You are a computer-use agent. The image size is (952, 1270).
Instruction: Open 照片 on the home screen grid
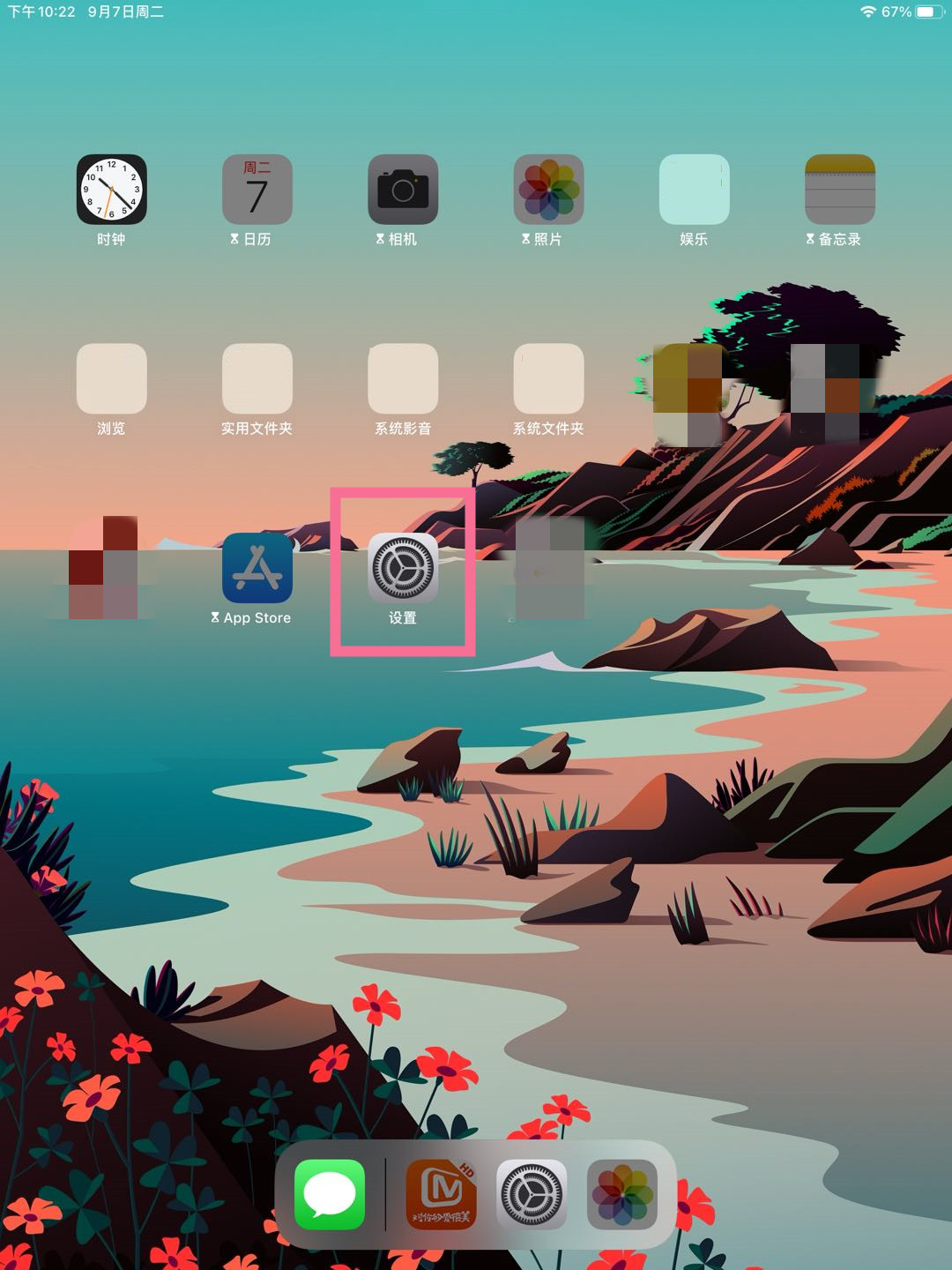tap(548, 190)
